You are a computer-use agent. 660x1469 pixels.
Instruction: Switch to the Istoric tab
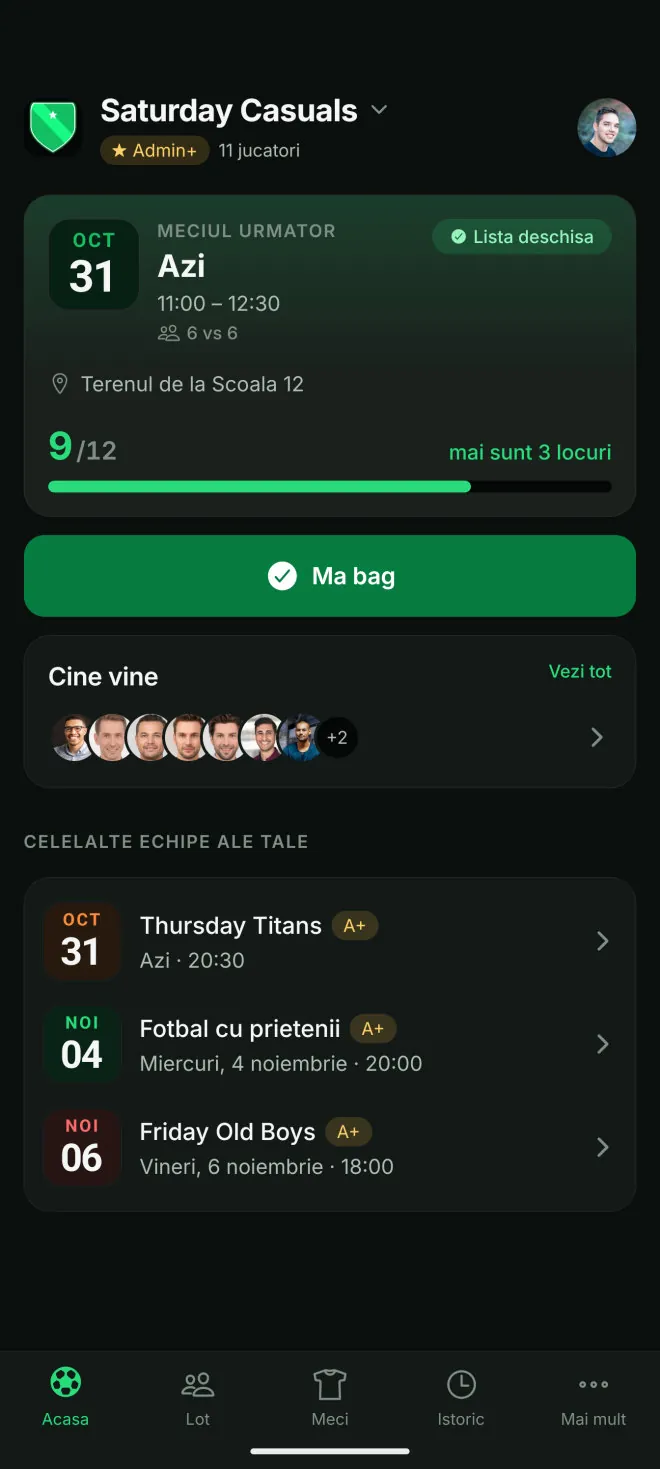point(461,1397)
